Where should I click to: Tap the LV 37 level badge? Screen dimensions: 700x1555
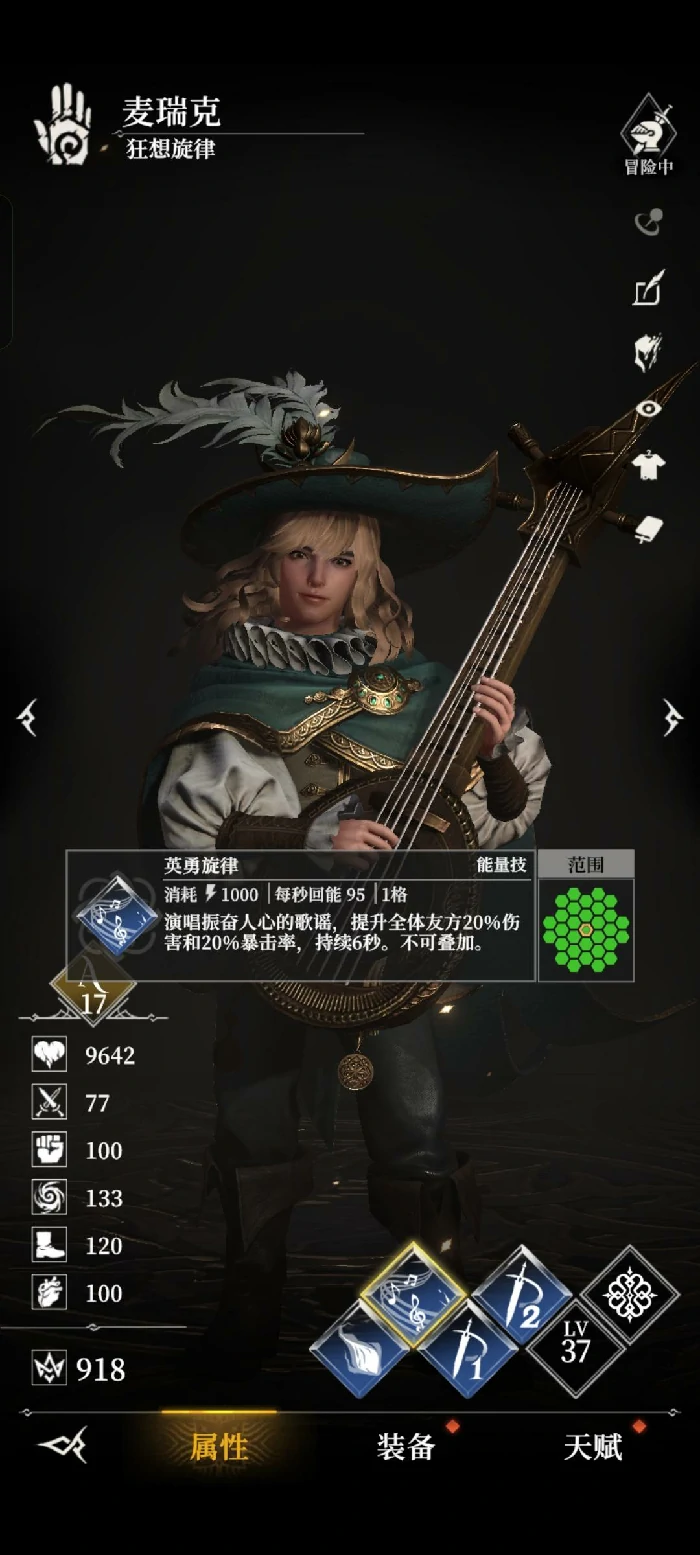(575, 1346)
